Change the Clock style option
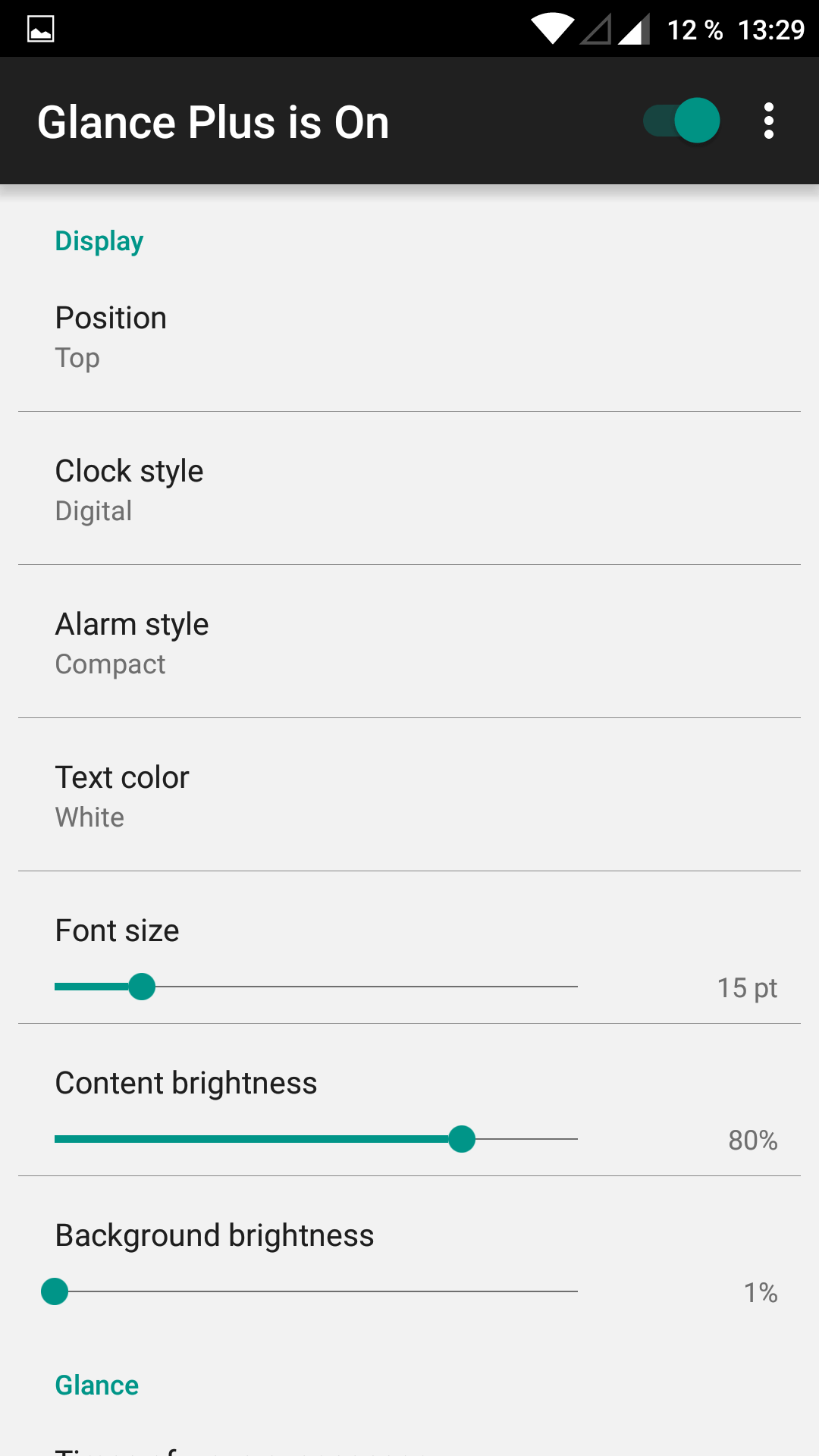819x1456 pixels. pyautogui.click(x=409, y=489)
